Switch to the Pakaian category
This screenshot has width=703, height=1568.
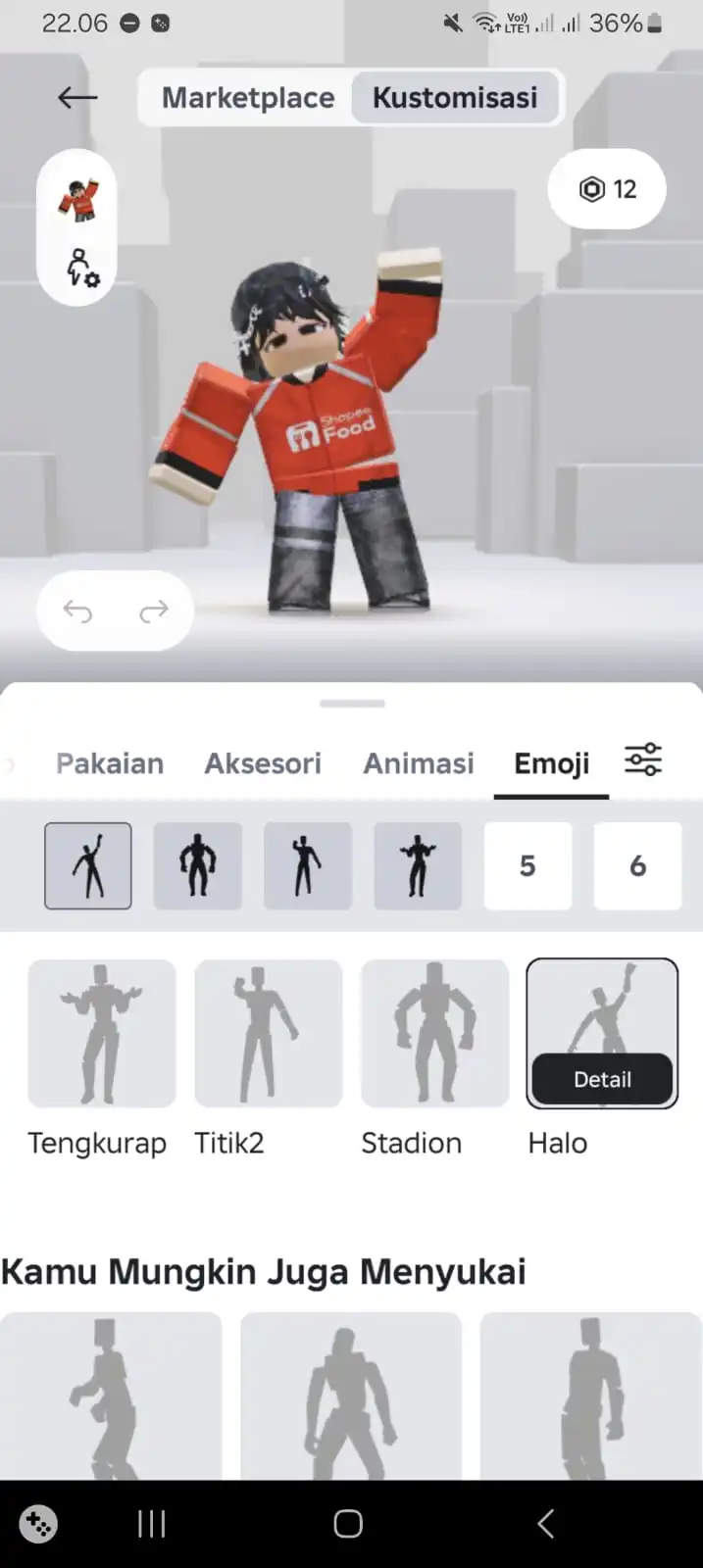110,763
